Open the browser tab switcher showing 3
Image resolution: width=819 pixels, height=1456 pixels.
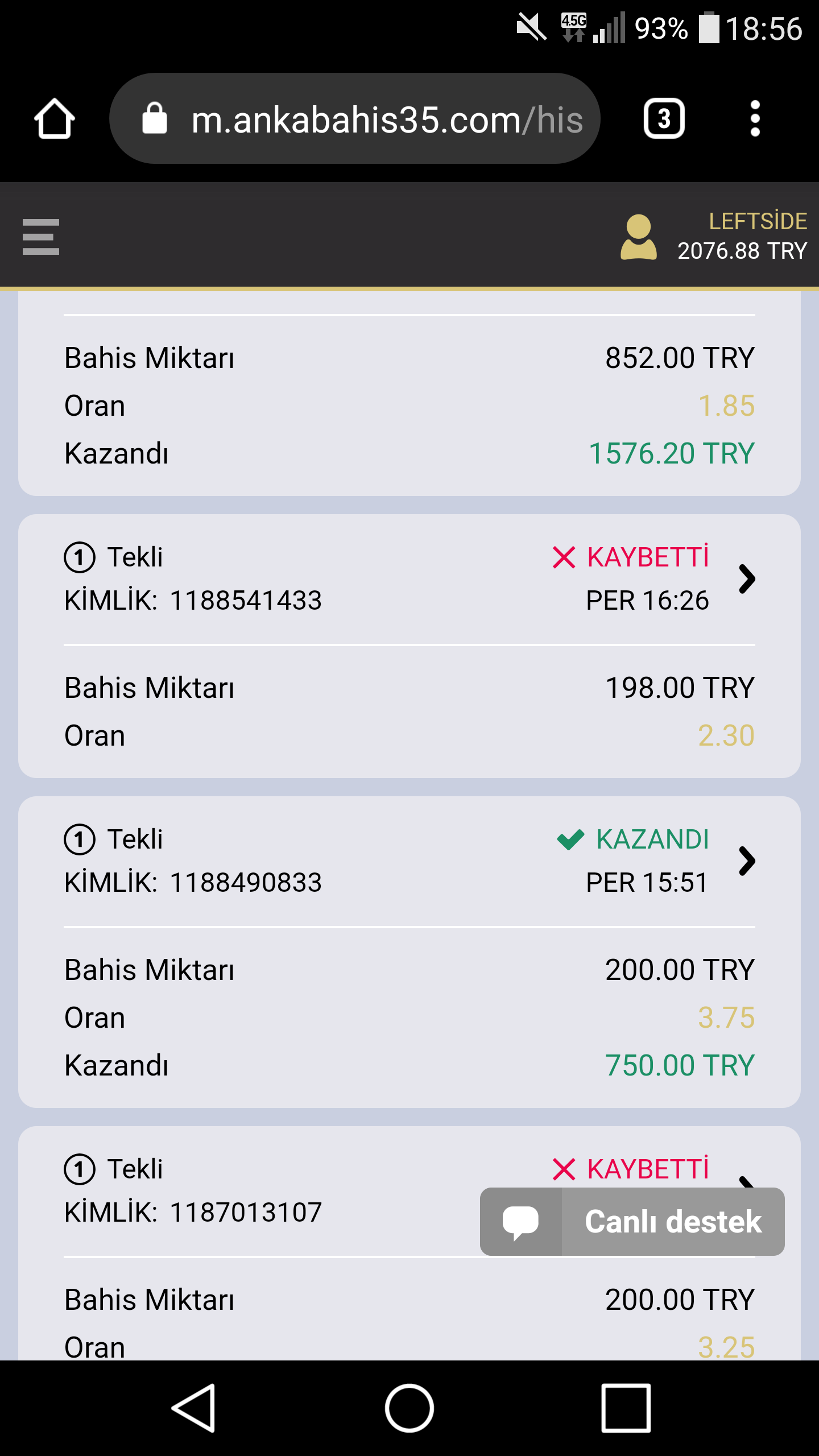pyautogui.click(x=664, y=119)
